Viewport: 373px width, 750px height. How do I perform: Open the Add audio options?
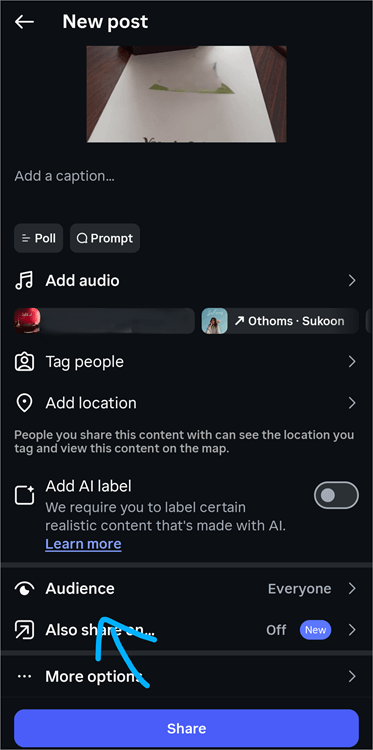(x=186, y=280)
